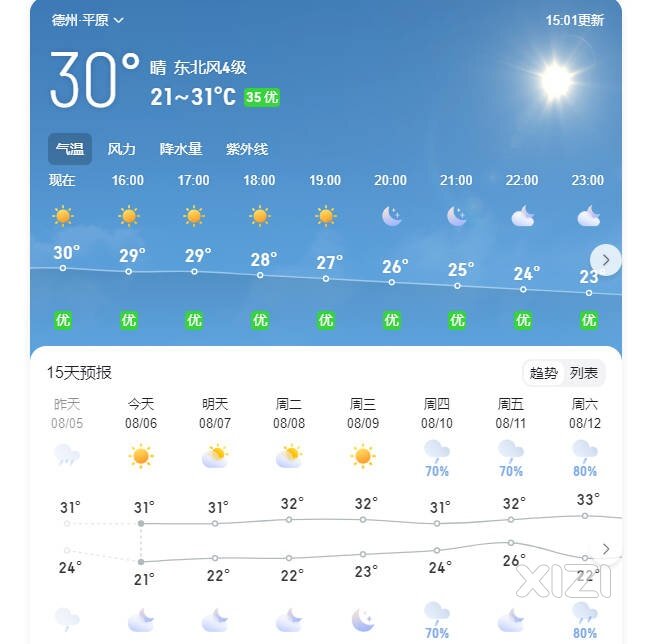Show later hours with the hourly arrow

(606, 260)
